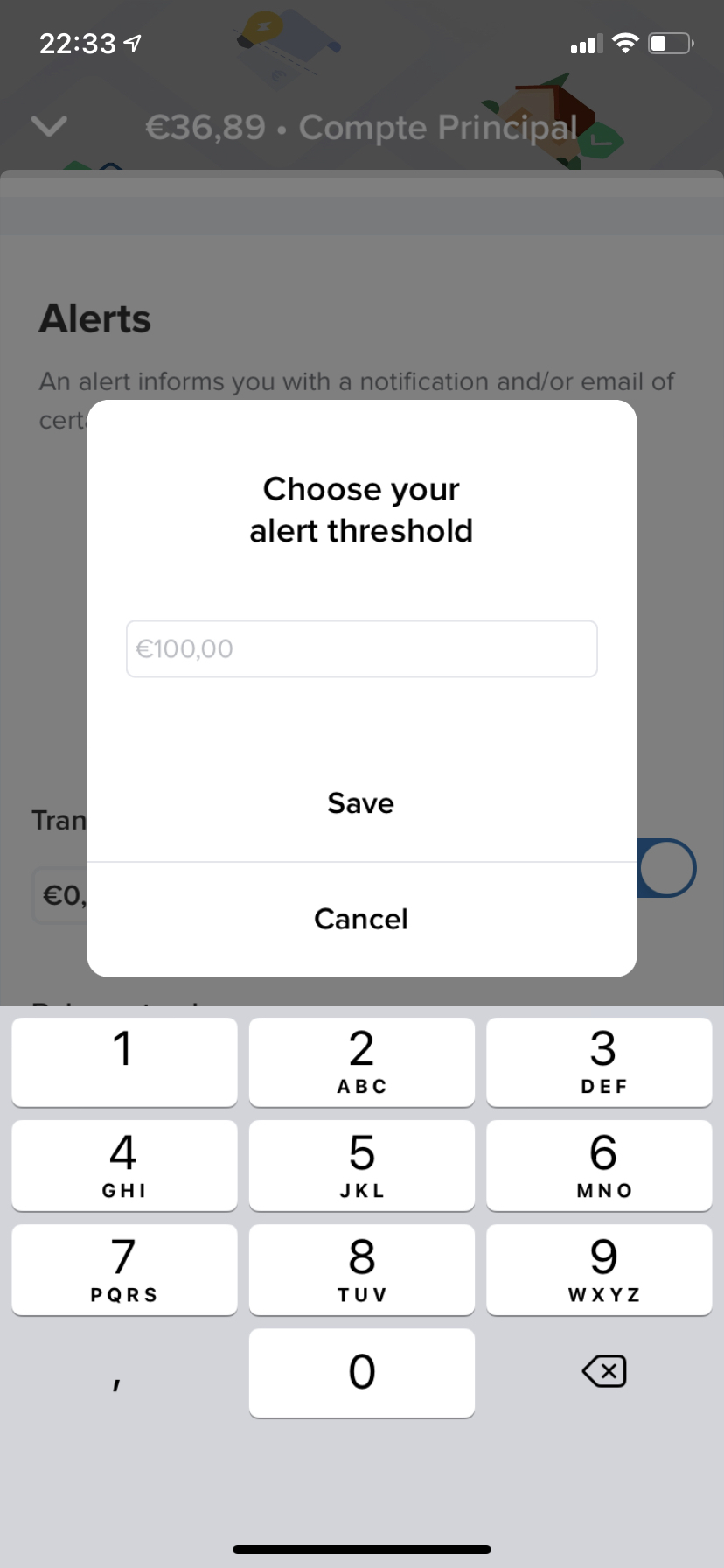This screenshot has height=1568, width=724.
Task: Tap the 8 key on keypad
Action: coord(362,1270)
